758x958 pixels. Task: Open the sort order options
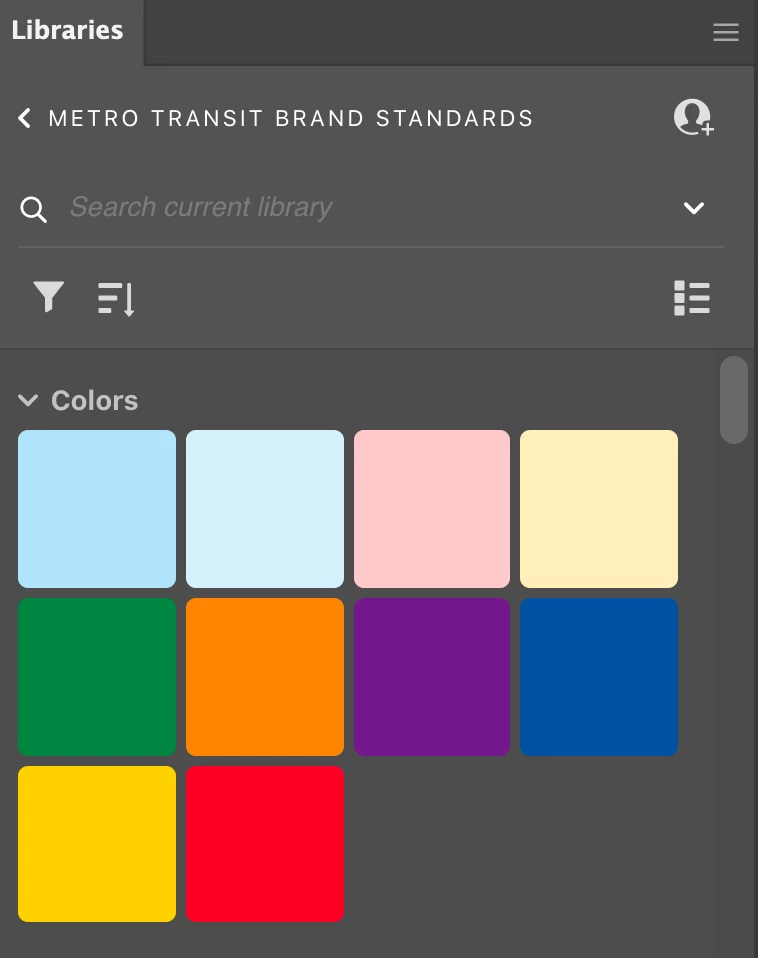click(x=116, y=298)
